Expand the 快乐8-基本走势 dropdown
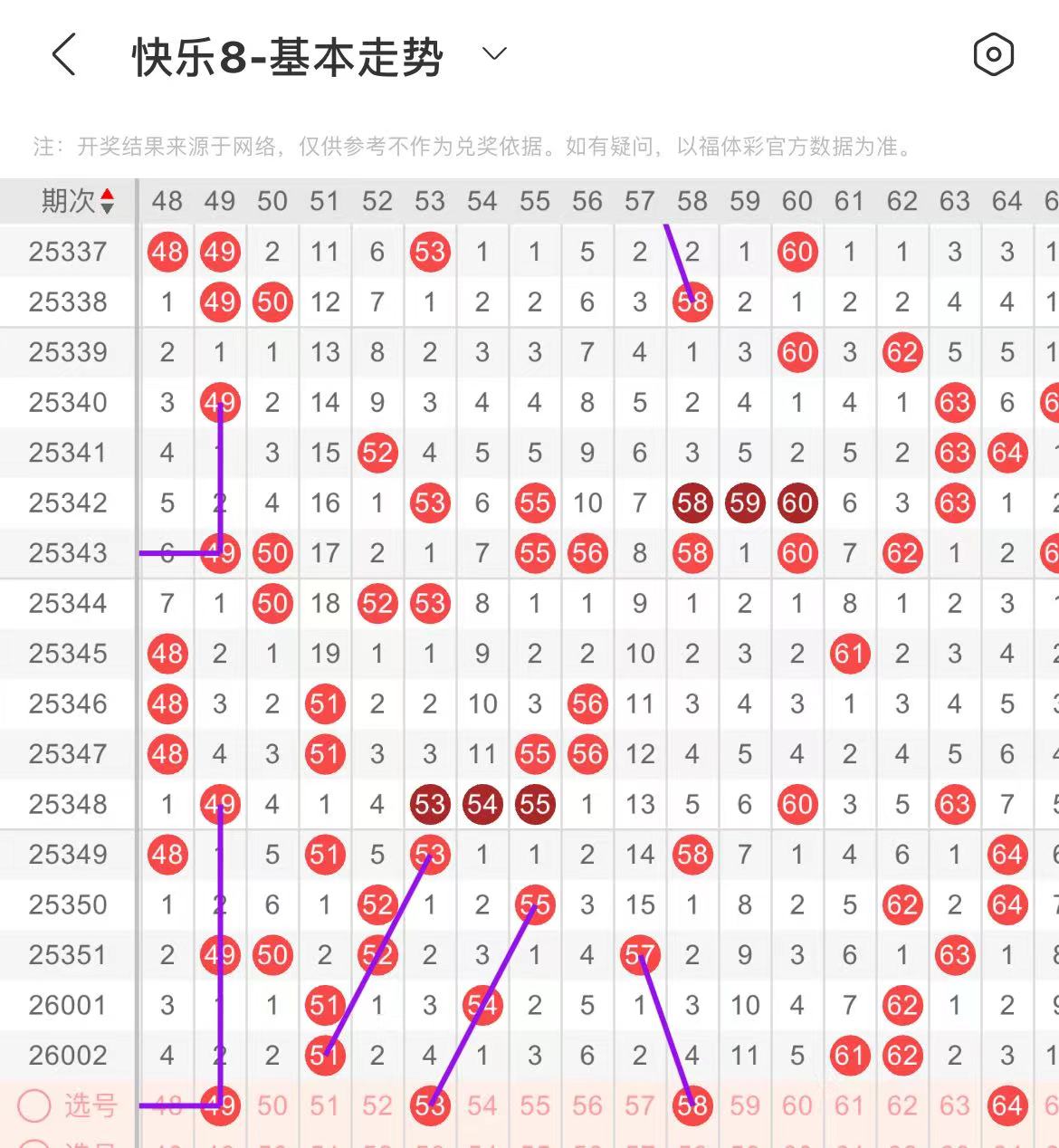The image size is (1059, 1148). click(494, 54)
